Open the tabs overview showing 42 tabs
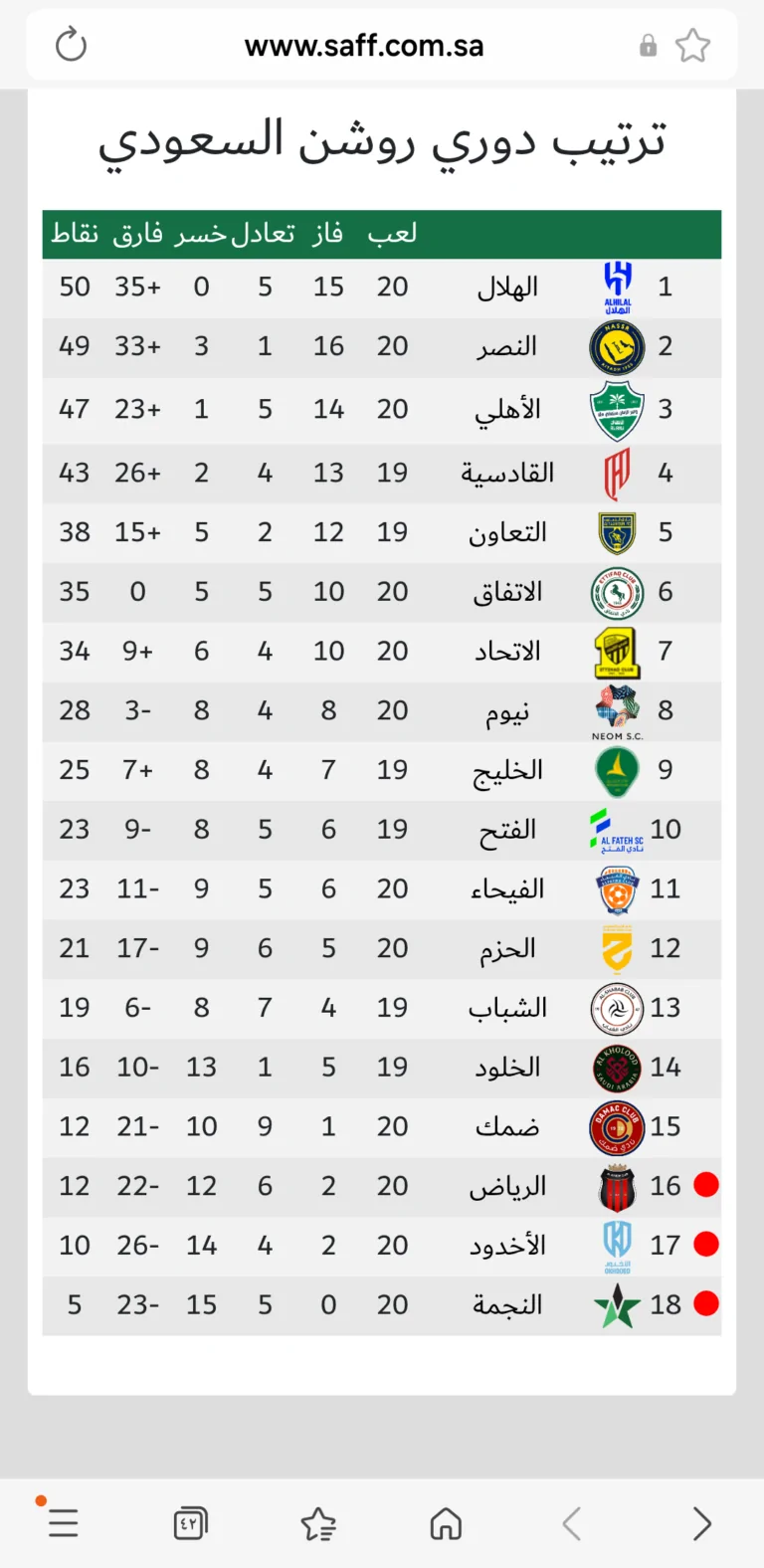The width and height of the screenshot is (764, 1568). (x=190, y=1521)
